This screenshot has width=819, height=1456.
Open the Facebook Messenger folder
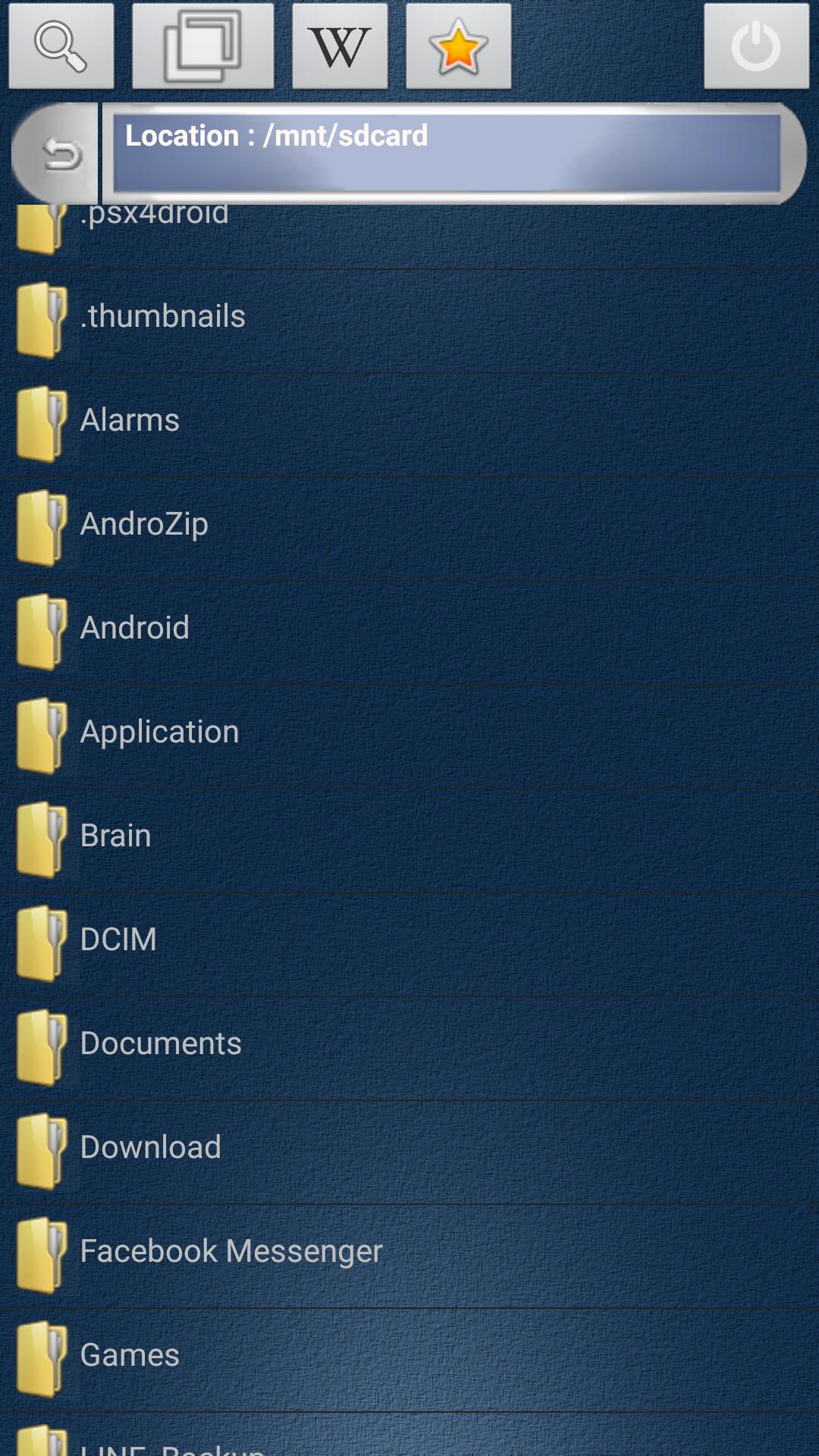coord(231,1250)
